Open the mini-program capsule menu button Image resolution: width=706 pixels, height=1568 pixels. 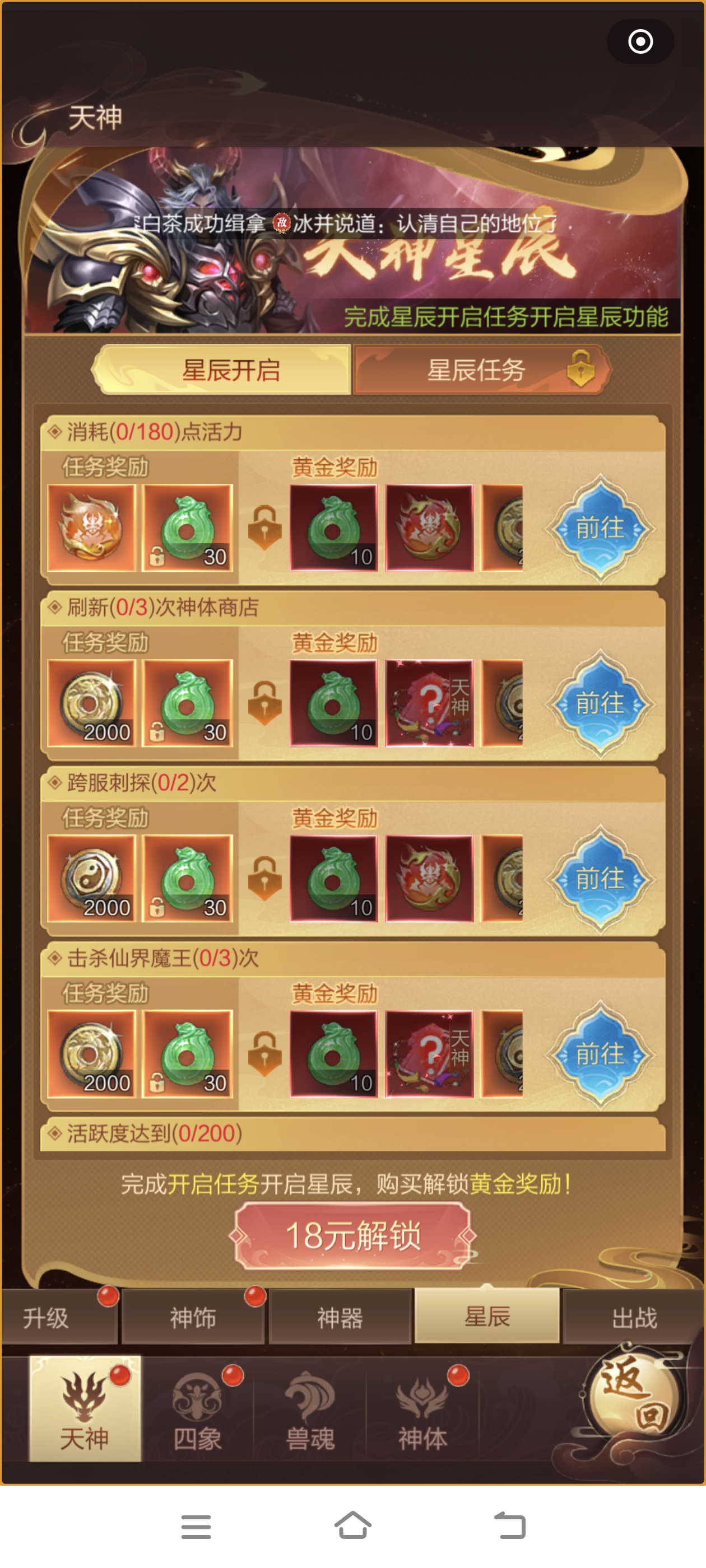[640, 42]
